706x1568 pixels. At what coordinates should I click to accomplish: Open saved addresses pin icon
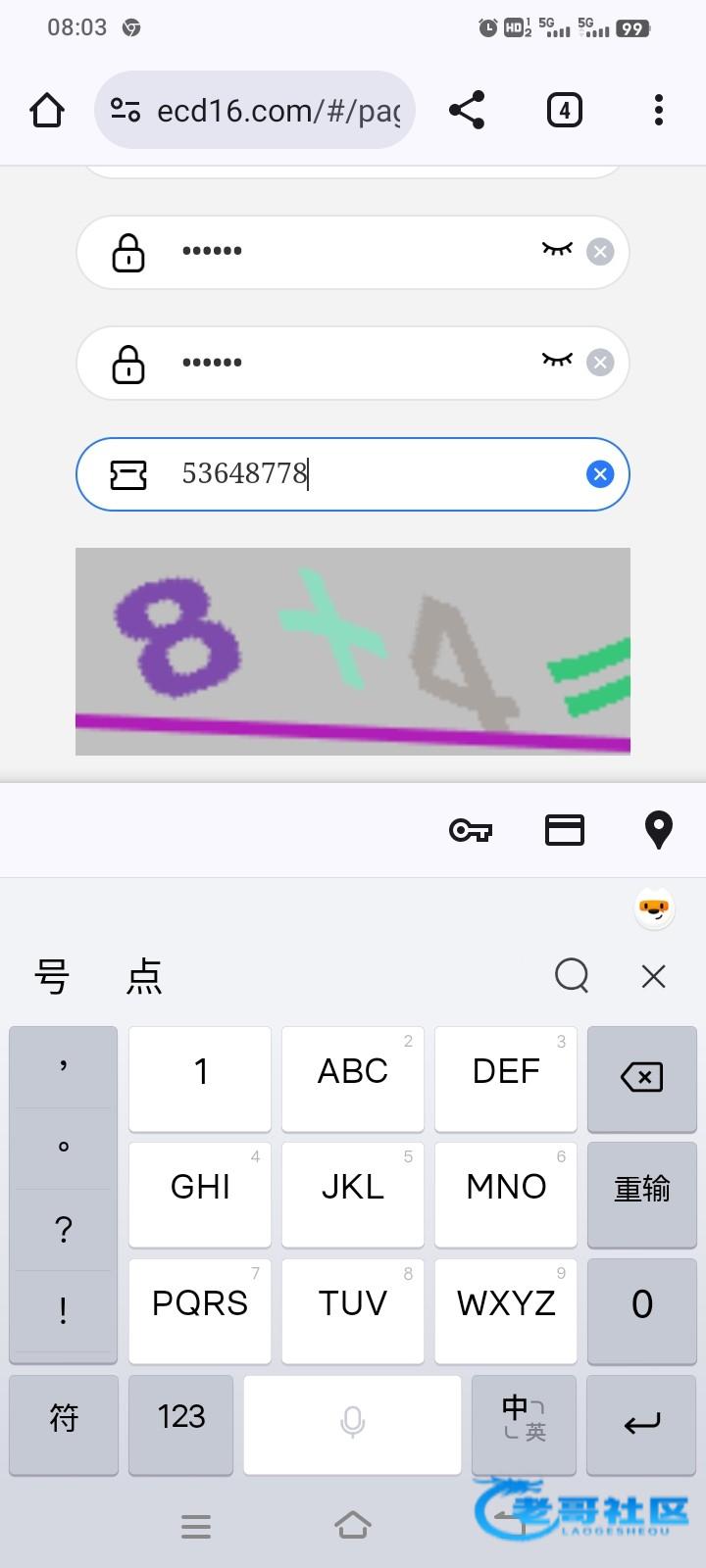click(658, 830)
